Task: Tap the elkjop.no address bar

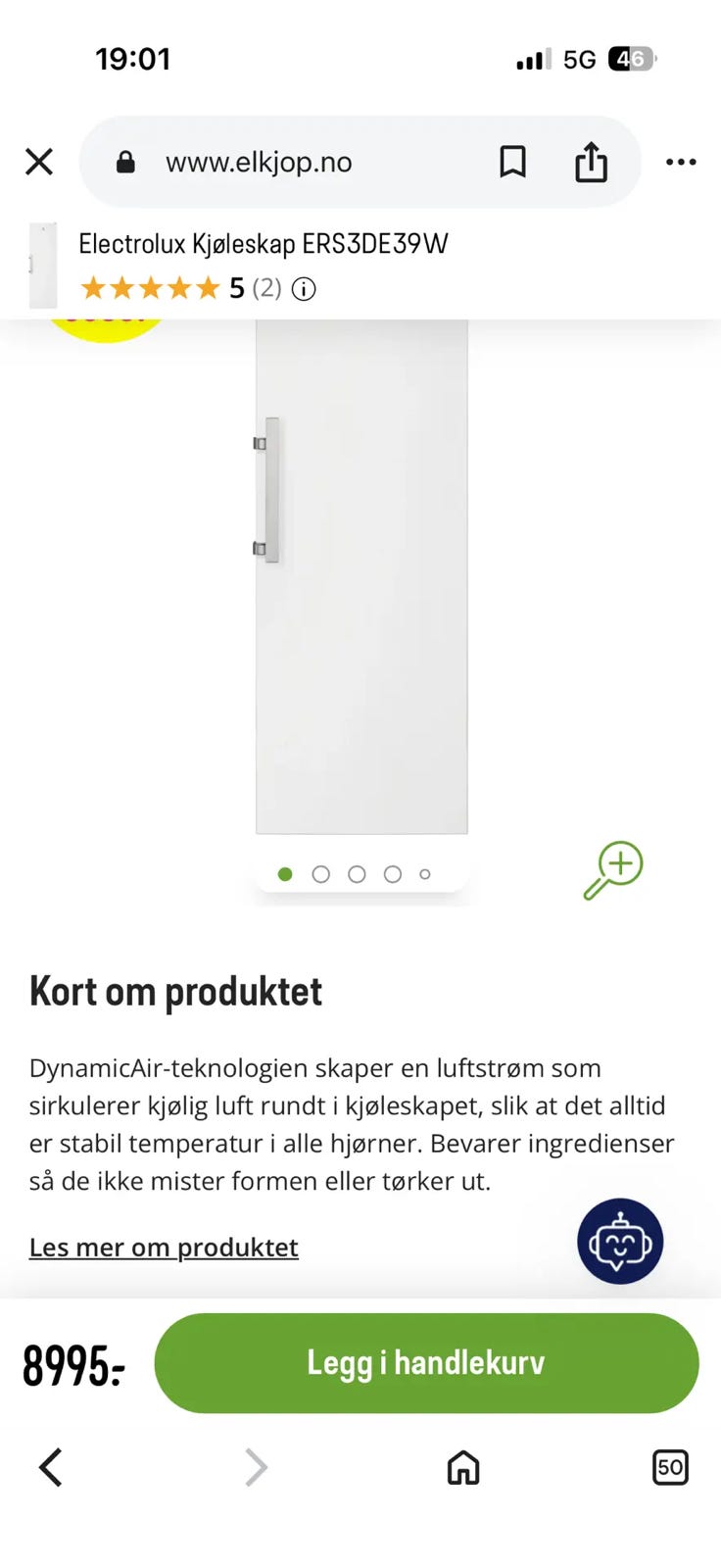Action: point(260,163)
